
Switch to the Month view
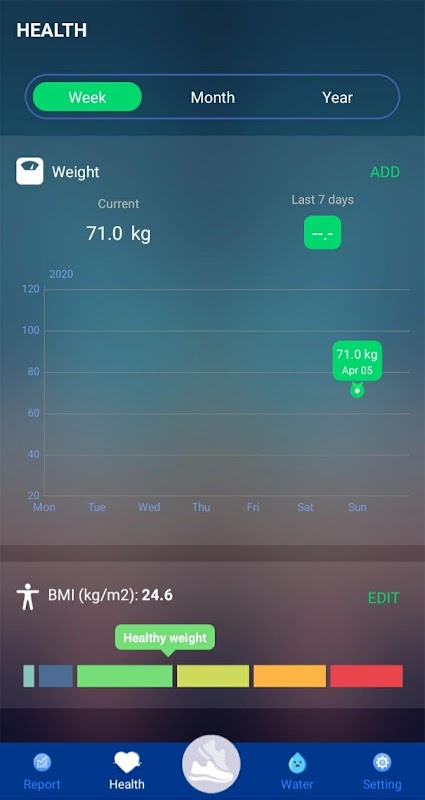point(212,97)
